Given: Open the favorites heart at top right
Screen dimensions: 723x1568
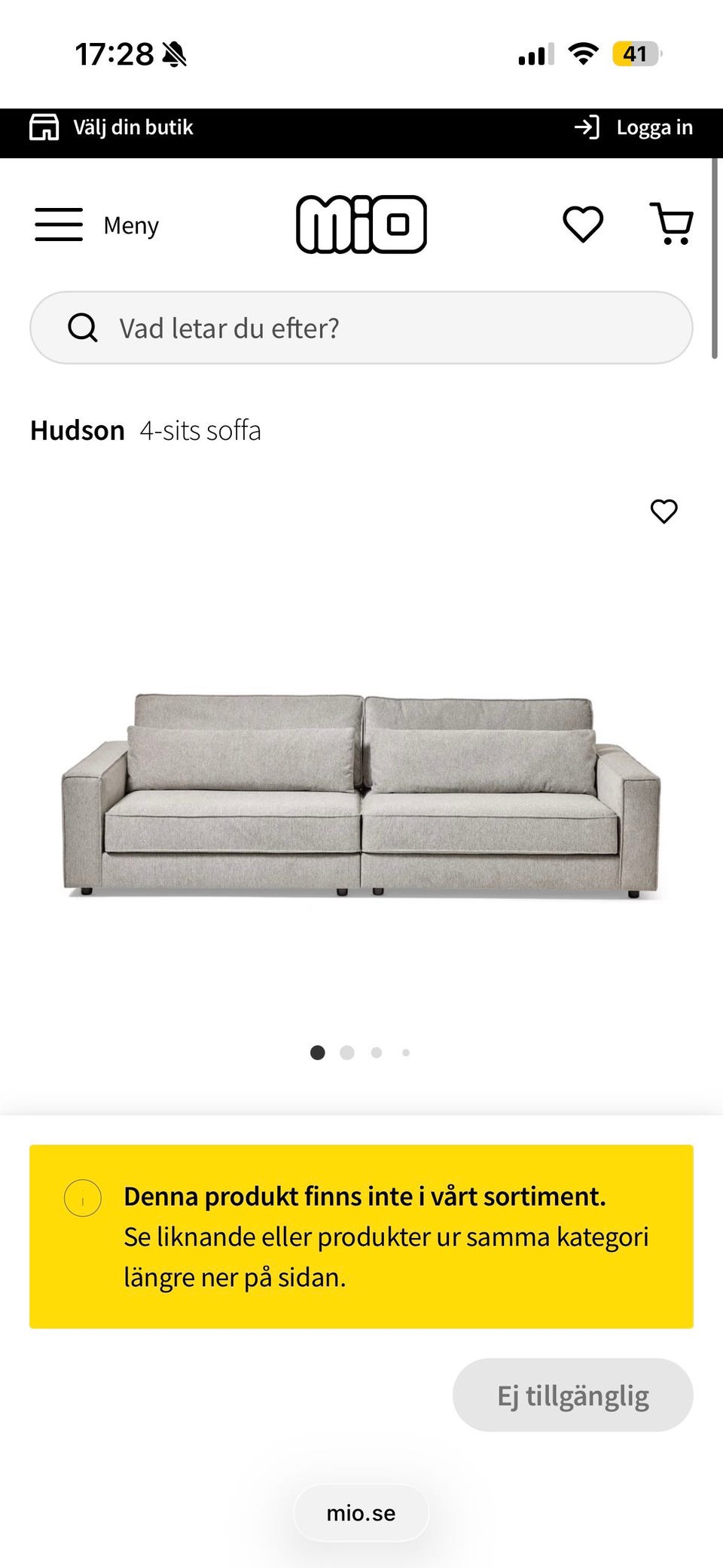Looking at the screenshot, I should pyautogui.click(x=582, y=224).
